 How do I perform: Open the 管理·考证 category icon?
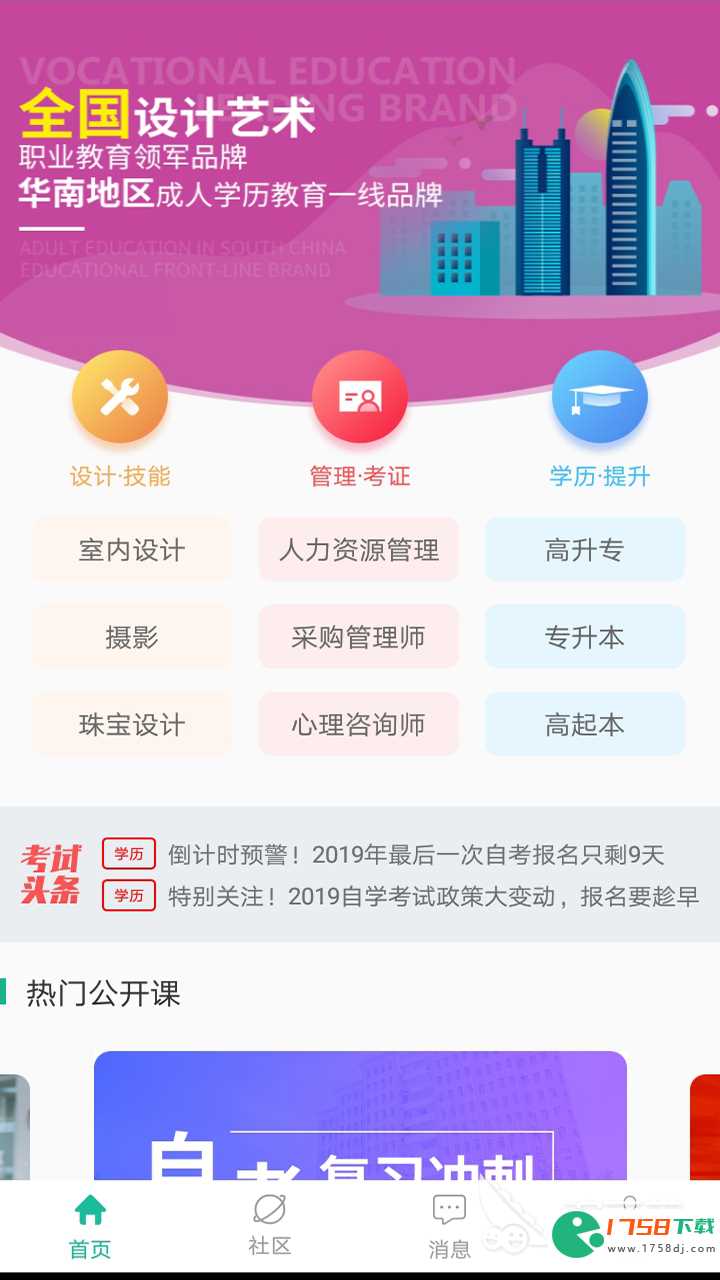click(360, 398)
